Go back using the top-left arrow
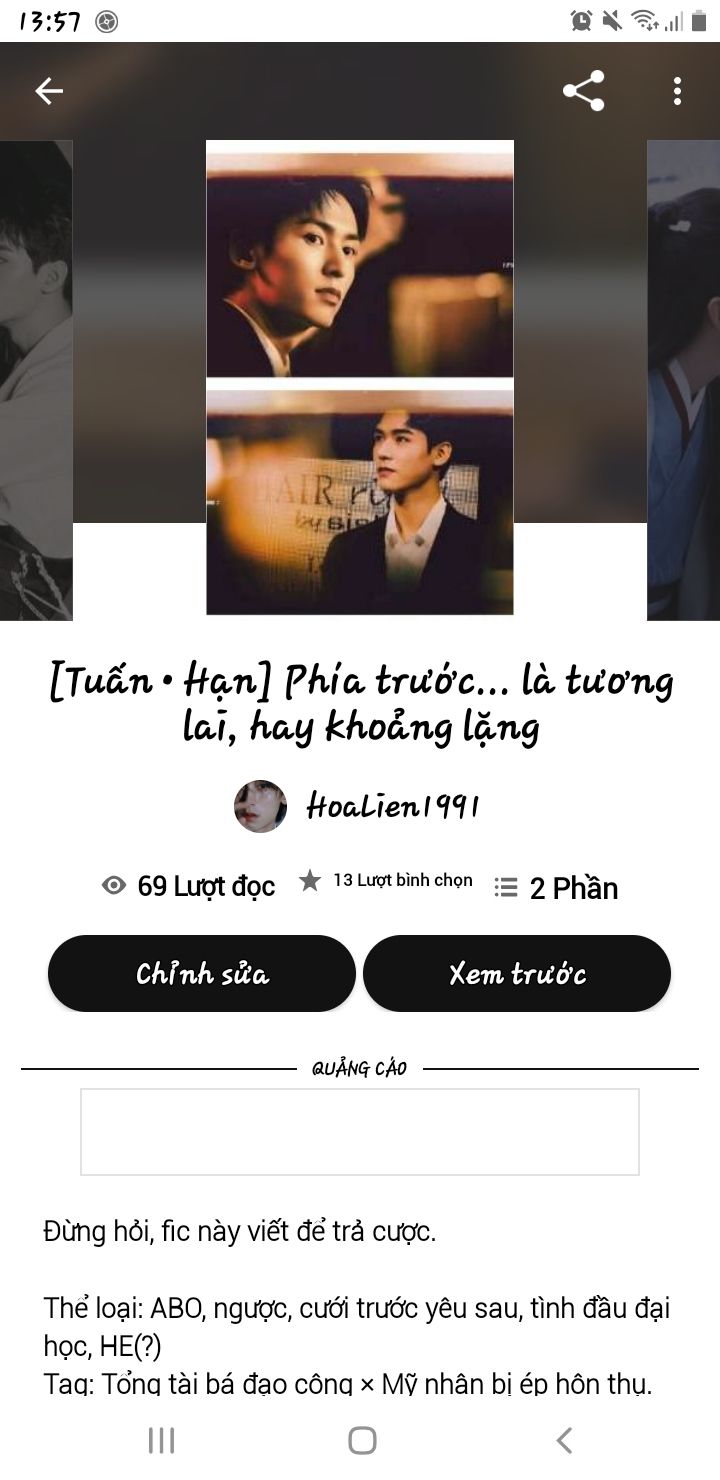The image size is (720, 1480). (x=49, y=92)
